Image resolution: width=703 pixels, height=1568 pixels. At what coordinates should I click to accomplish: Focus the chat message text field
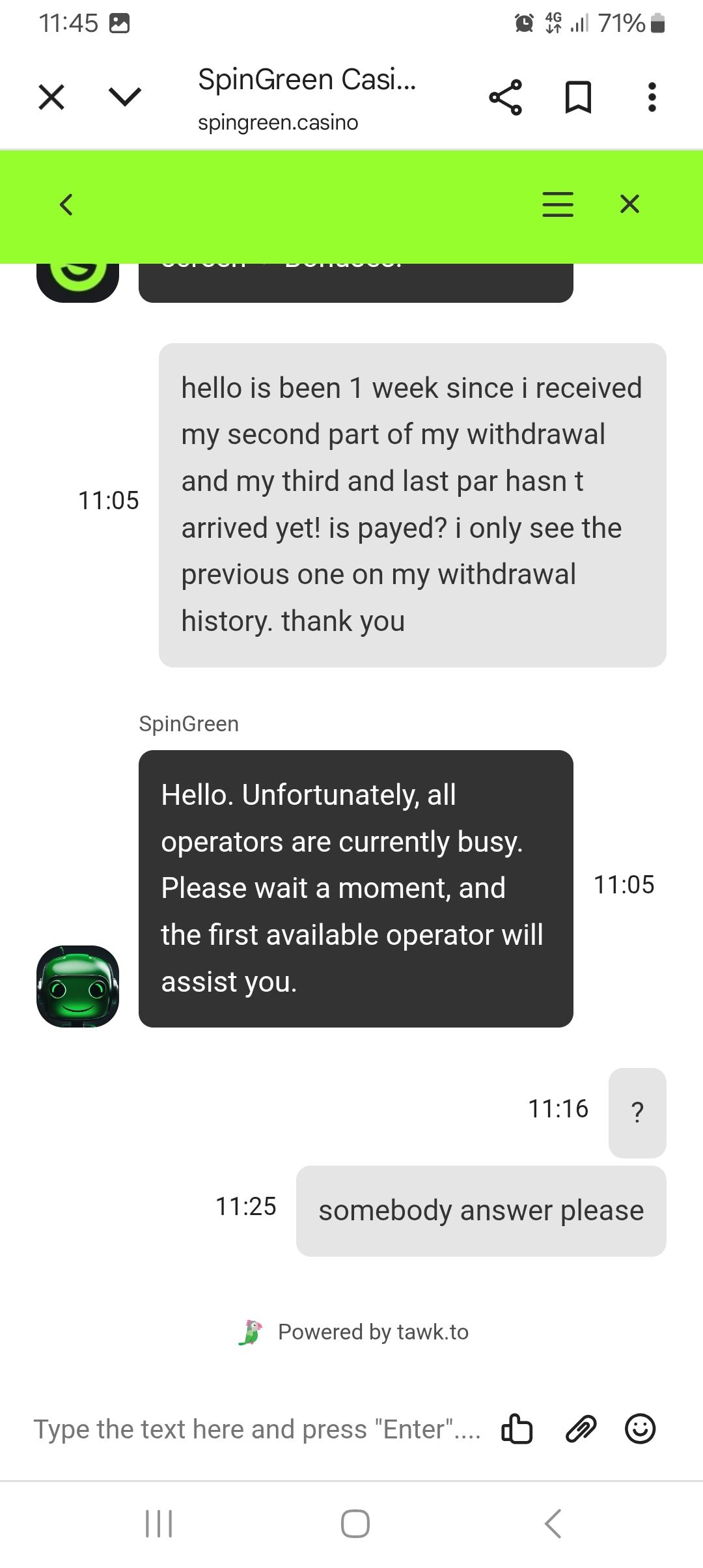coord(257,1430)
